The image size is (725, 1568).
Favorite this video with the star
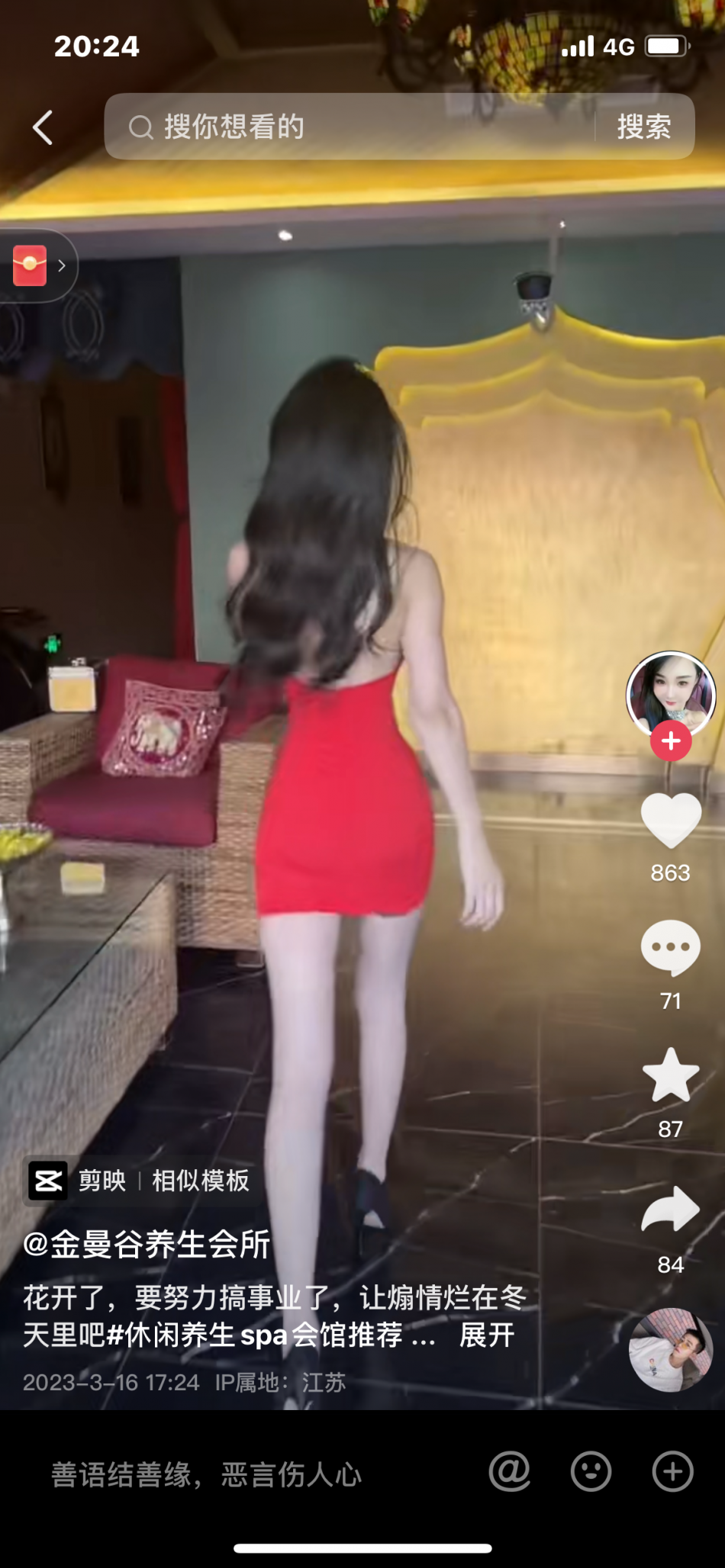click(671, 1075)
